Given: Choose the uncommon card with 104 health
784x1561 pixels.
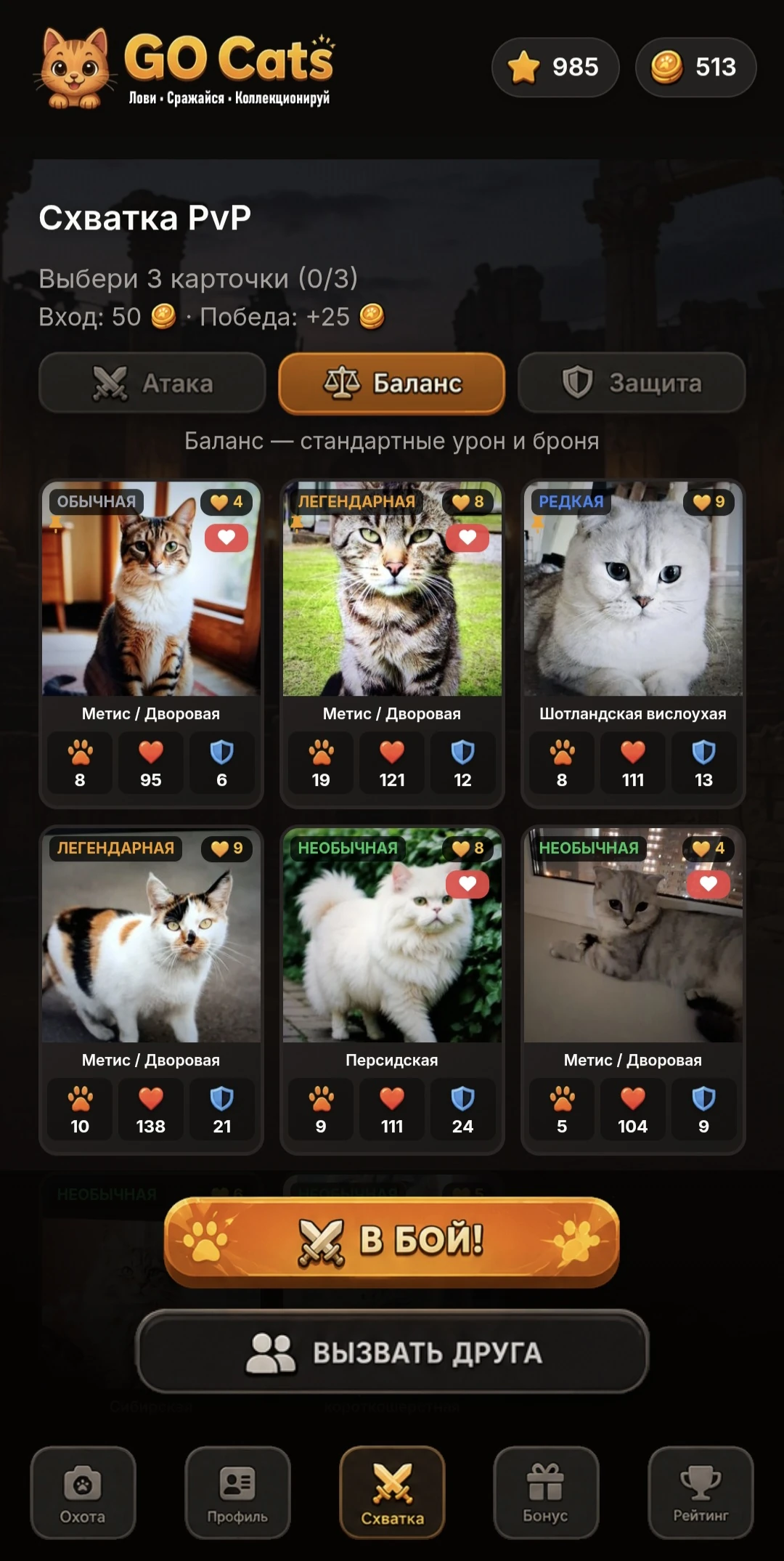Looking at the screenshot, I should pos(633,990).
